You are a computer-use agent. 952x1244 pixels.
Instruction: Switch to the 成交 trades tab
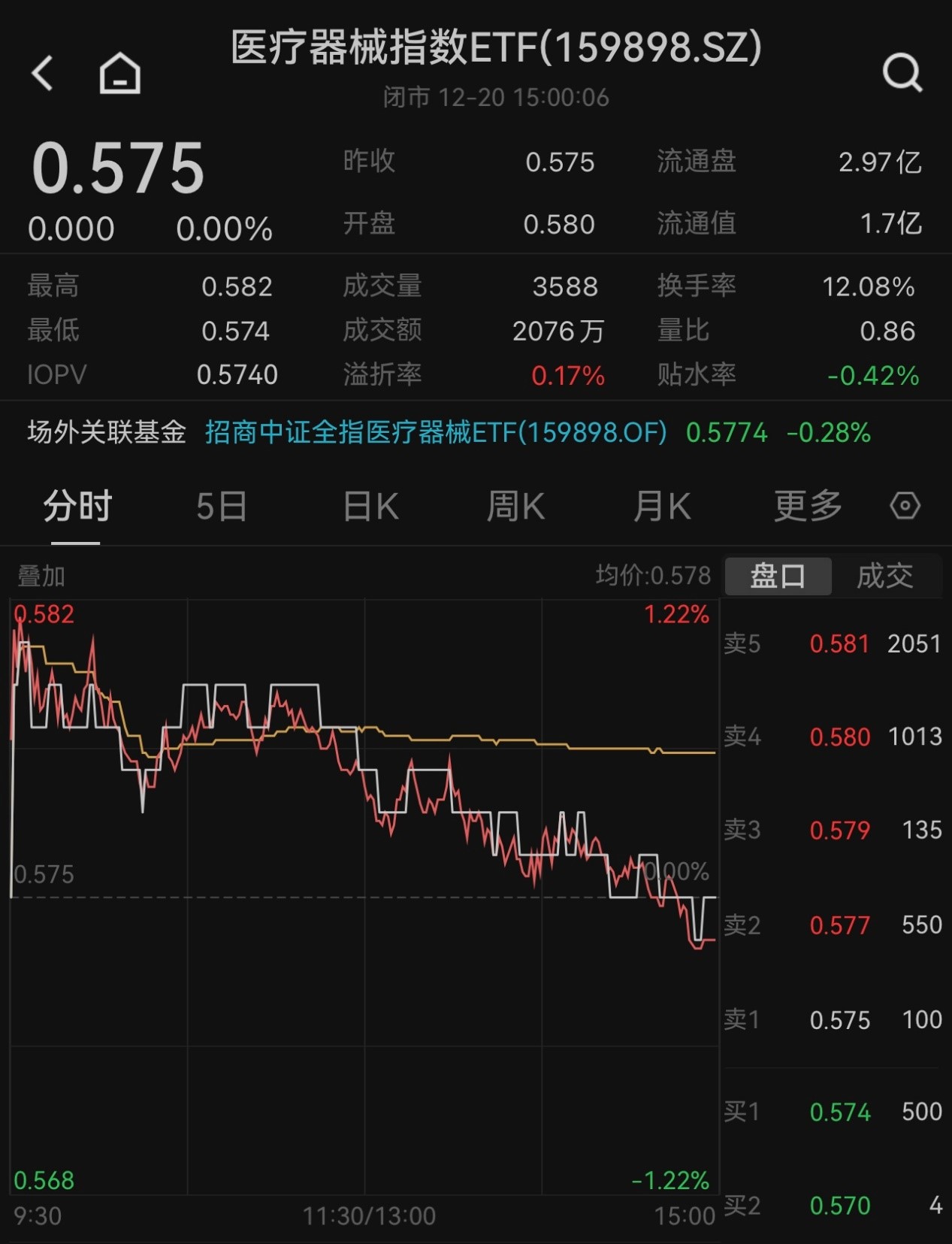click(885, 577)
